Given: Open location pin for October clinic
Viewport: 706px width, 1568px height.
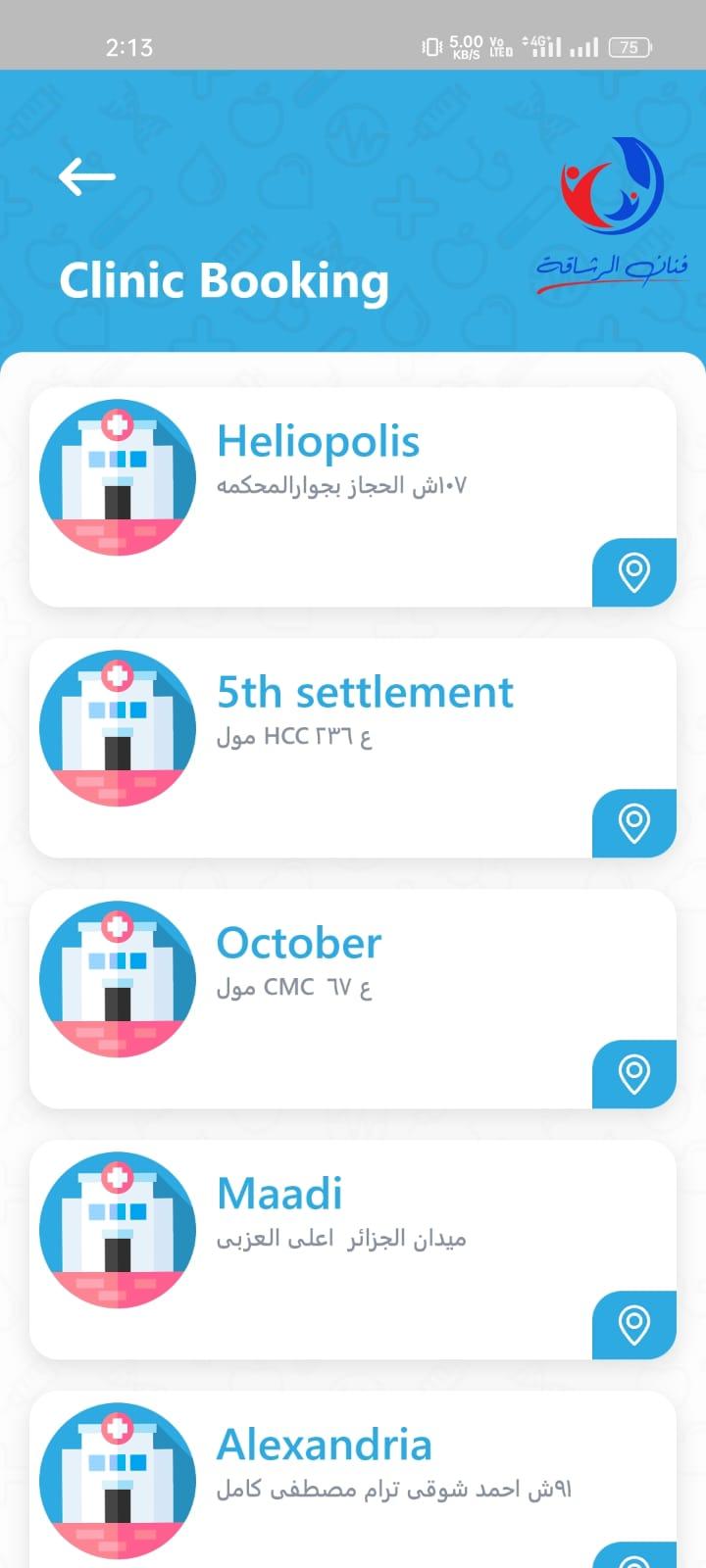Looking at the screenshot, I should click(x=634, y=1074).
